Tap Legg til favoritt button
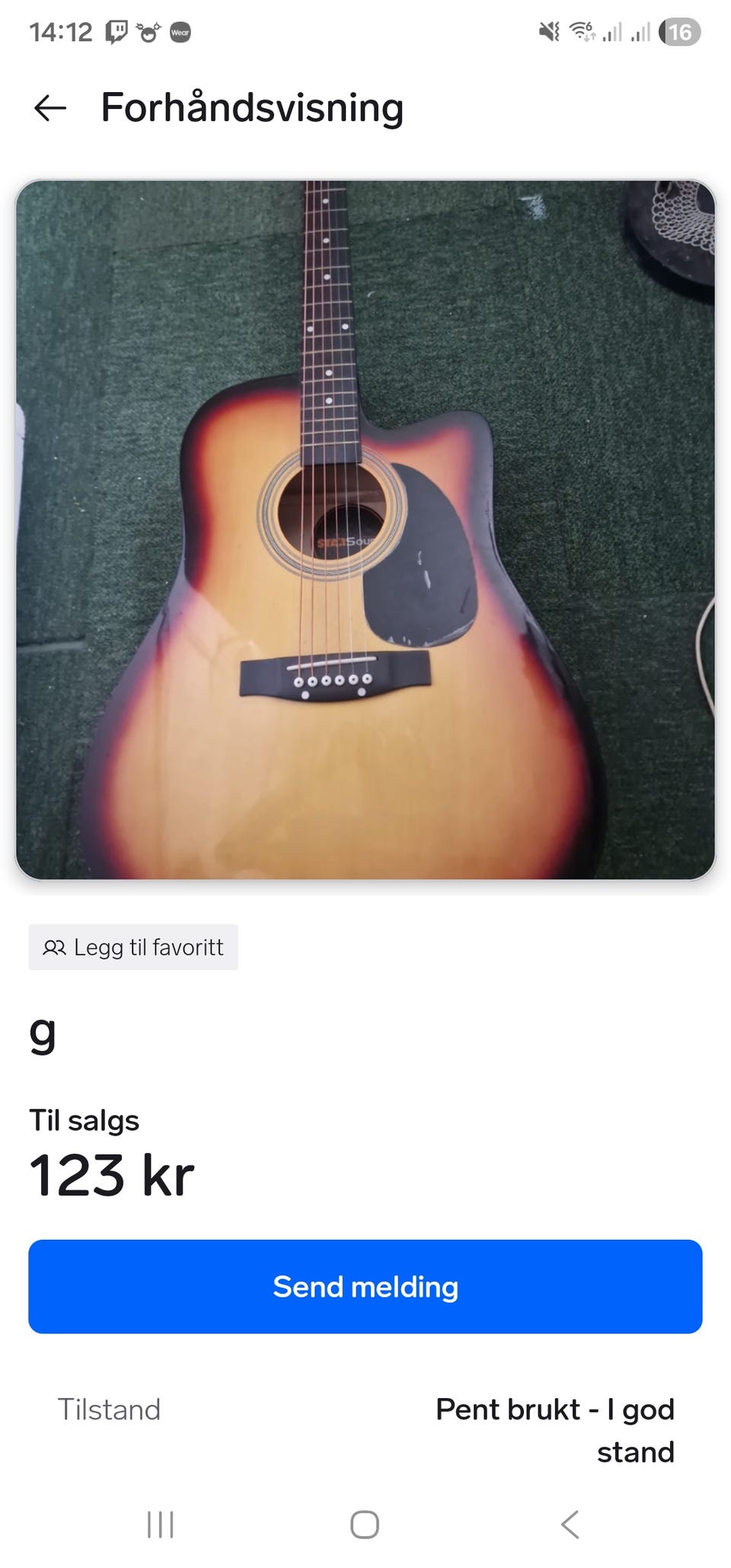Viewport: 731px width, 1568px height. pos(133,947)
